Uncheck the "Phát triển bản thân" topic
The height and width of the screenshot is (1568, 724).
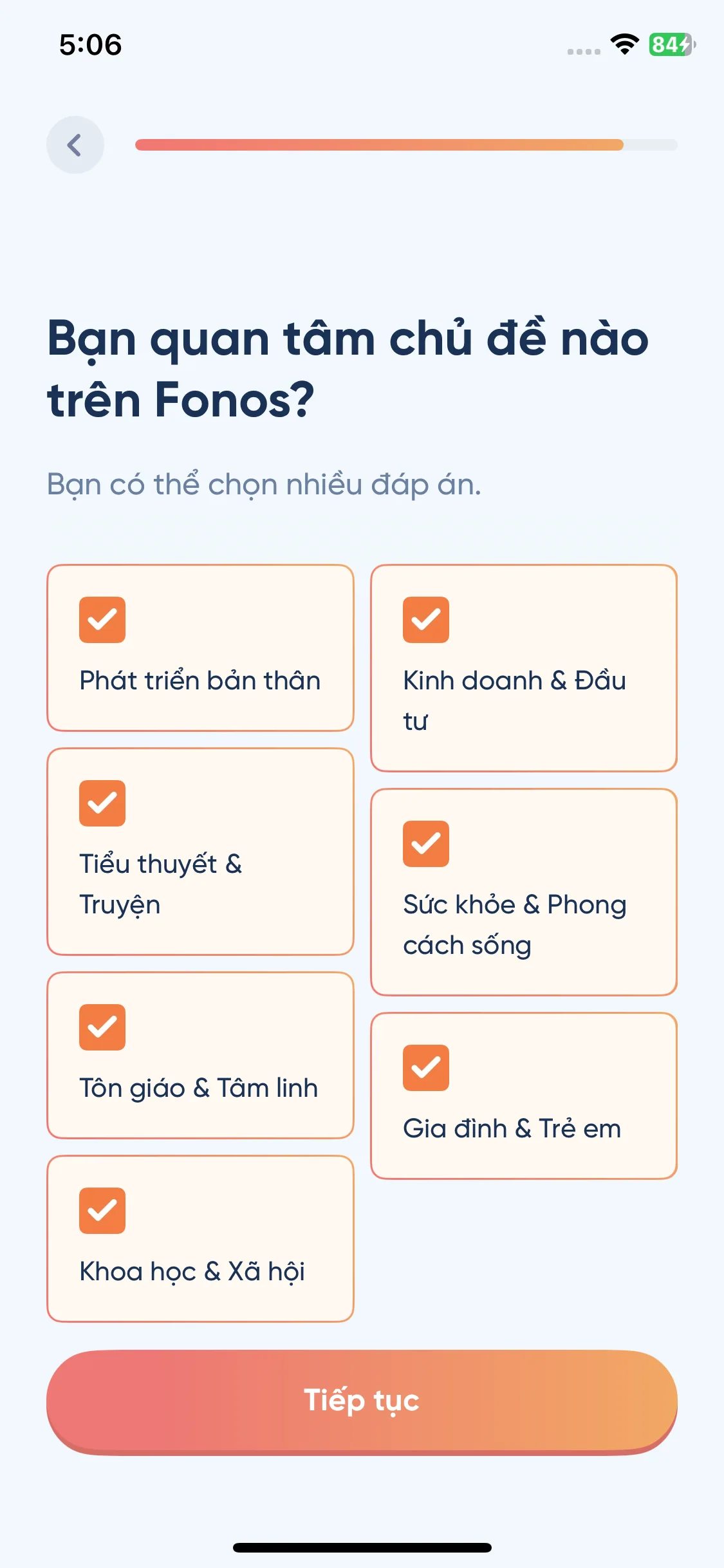tap(200, 647)
